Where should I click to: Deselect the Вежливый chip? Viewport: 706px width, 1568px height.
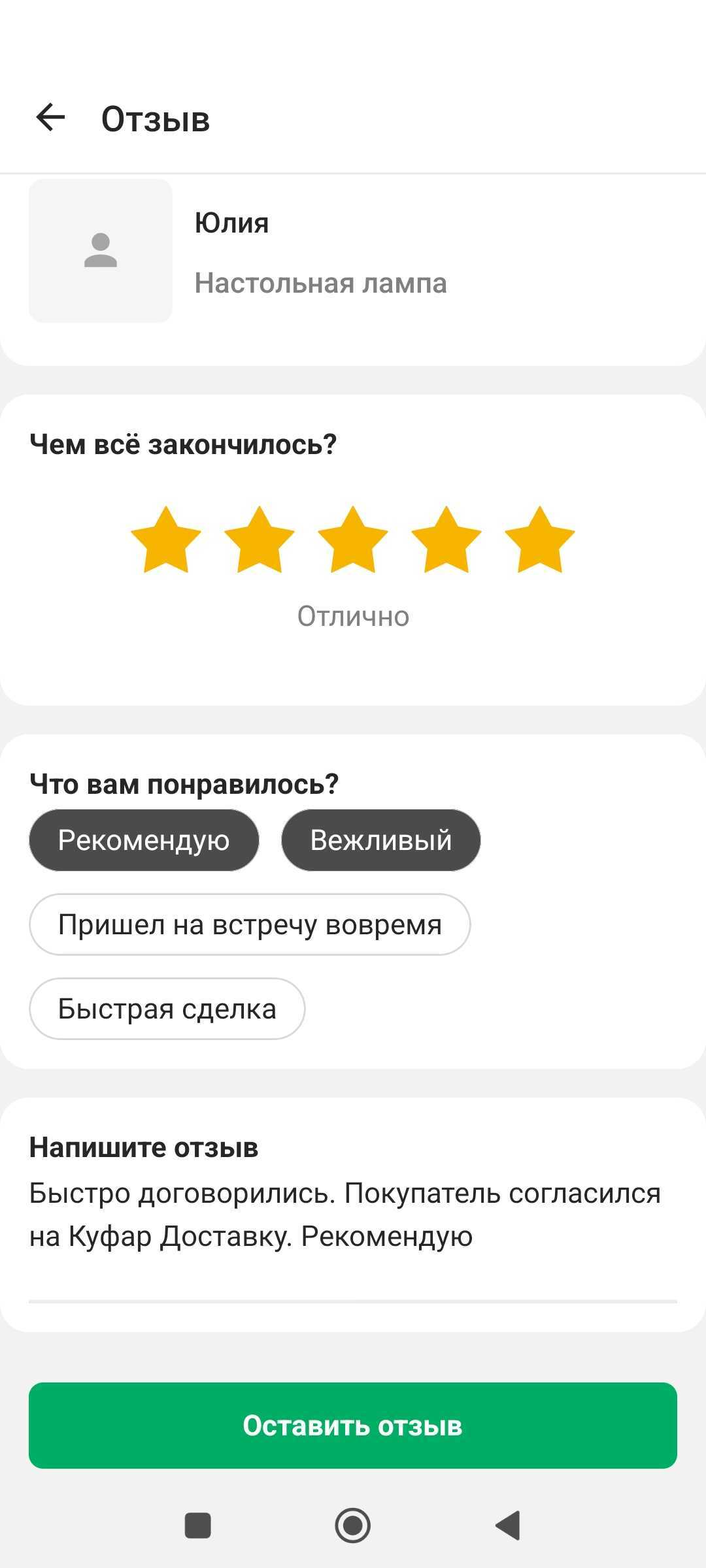(381, 840)
